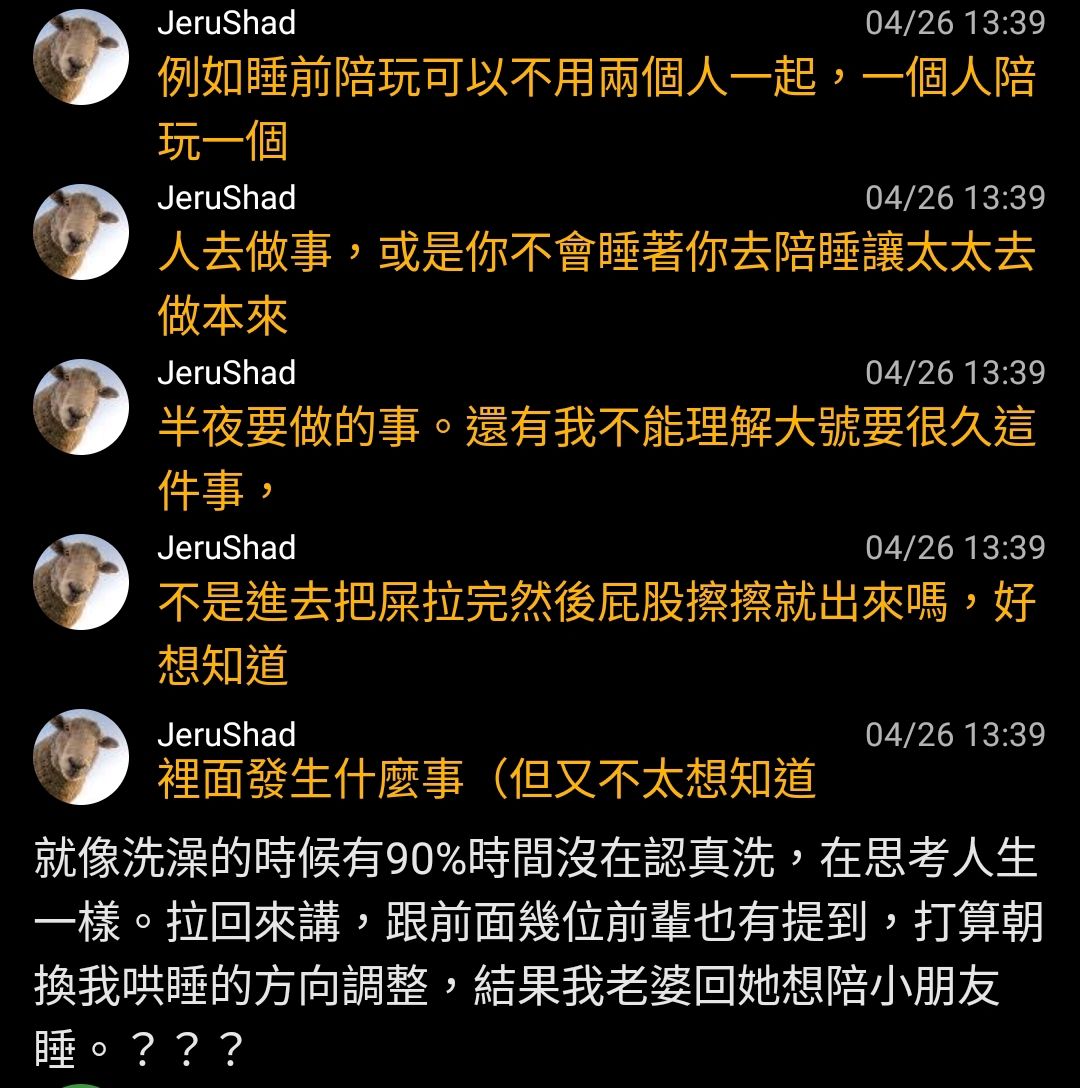
Task: Click the topmost JeruShad username
Action: pos(224,22)
